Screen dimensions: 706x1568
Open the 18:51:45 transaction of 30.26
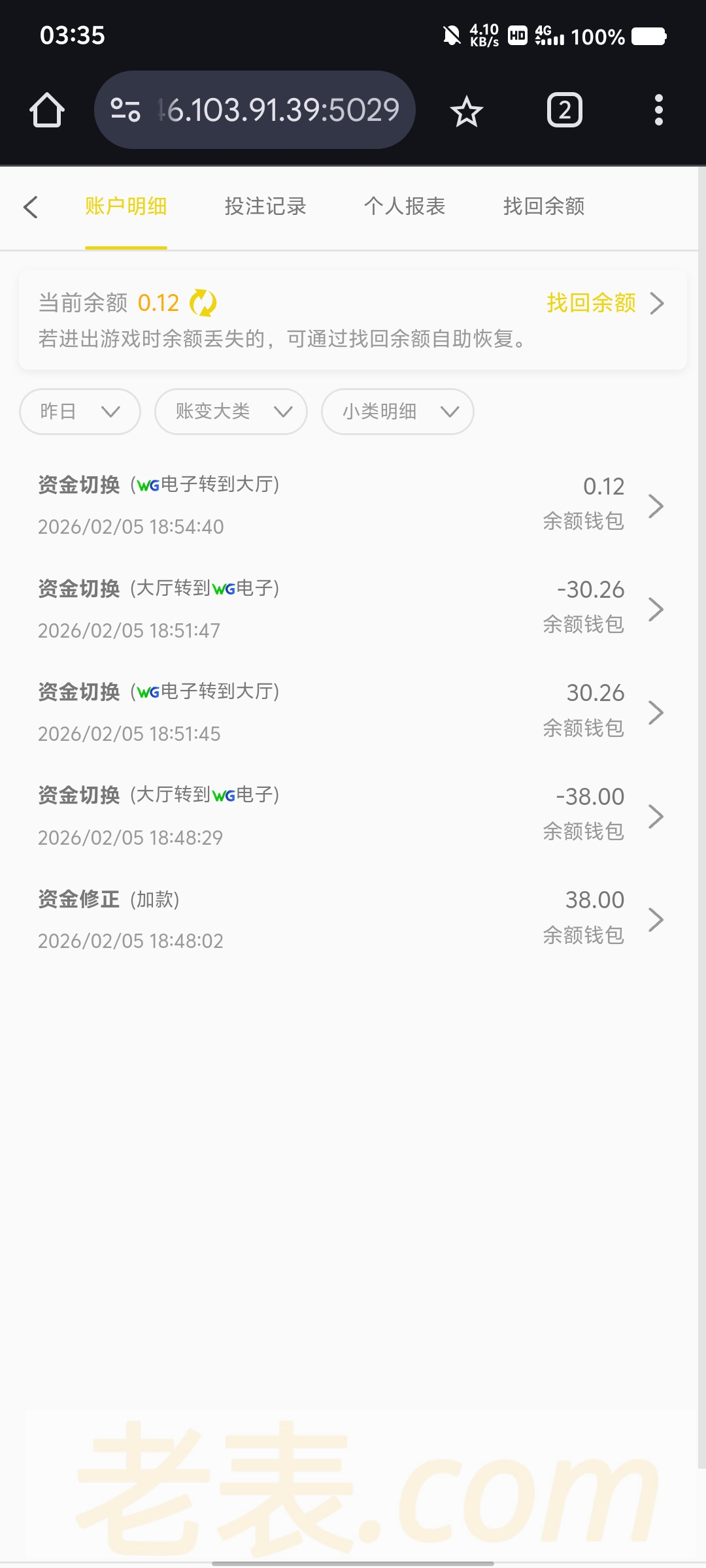[353, 712]
